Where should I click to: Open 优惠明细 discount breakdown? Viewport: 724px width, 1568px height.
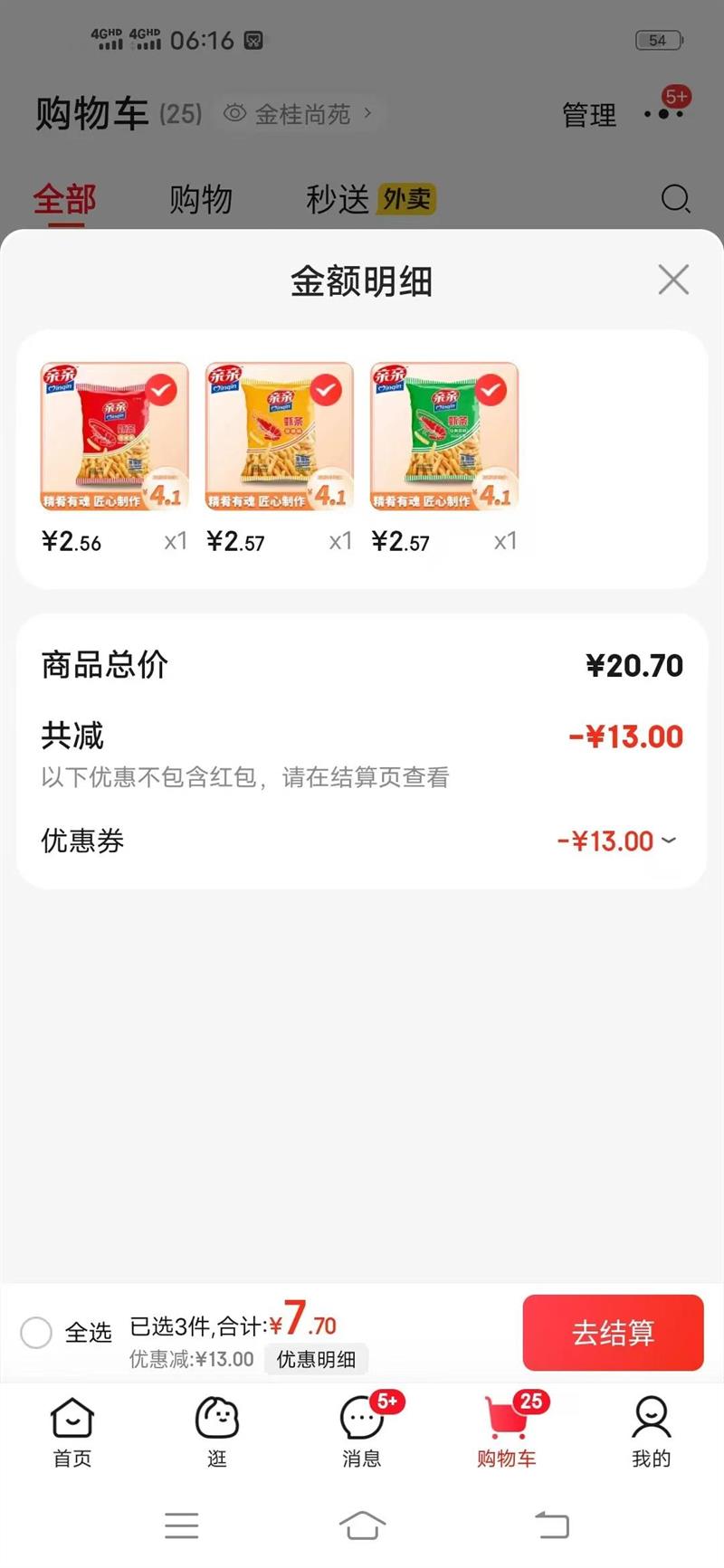[x=316, y=1359]
